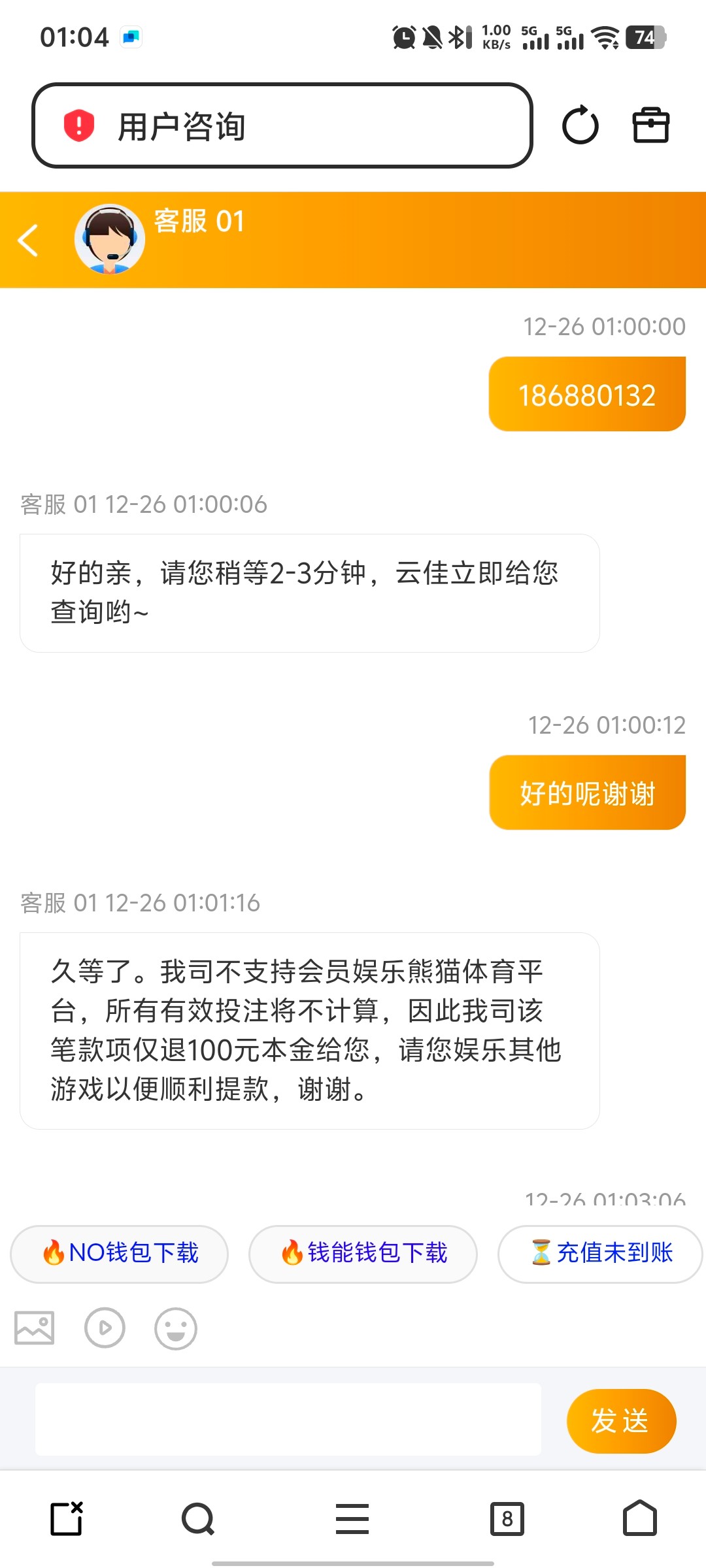Reload the page with the refresh icon
Image resolution: width=706 pixels, height=1568 pixels.
tap(580, 125)
